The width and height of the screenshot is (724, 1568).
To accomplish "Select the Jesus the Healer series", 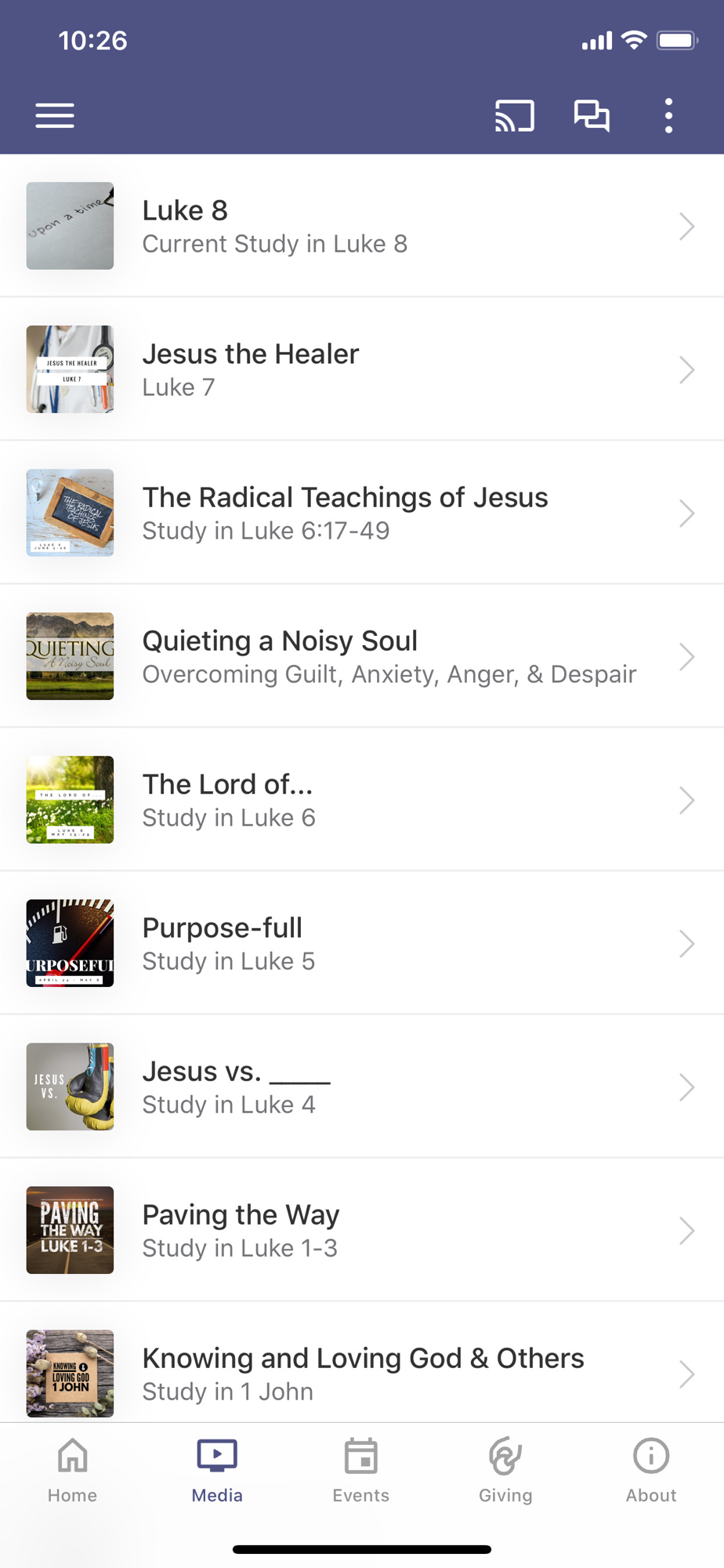I will pyautogui.click(x=360, y=369).
